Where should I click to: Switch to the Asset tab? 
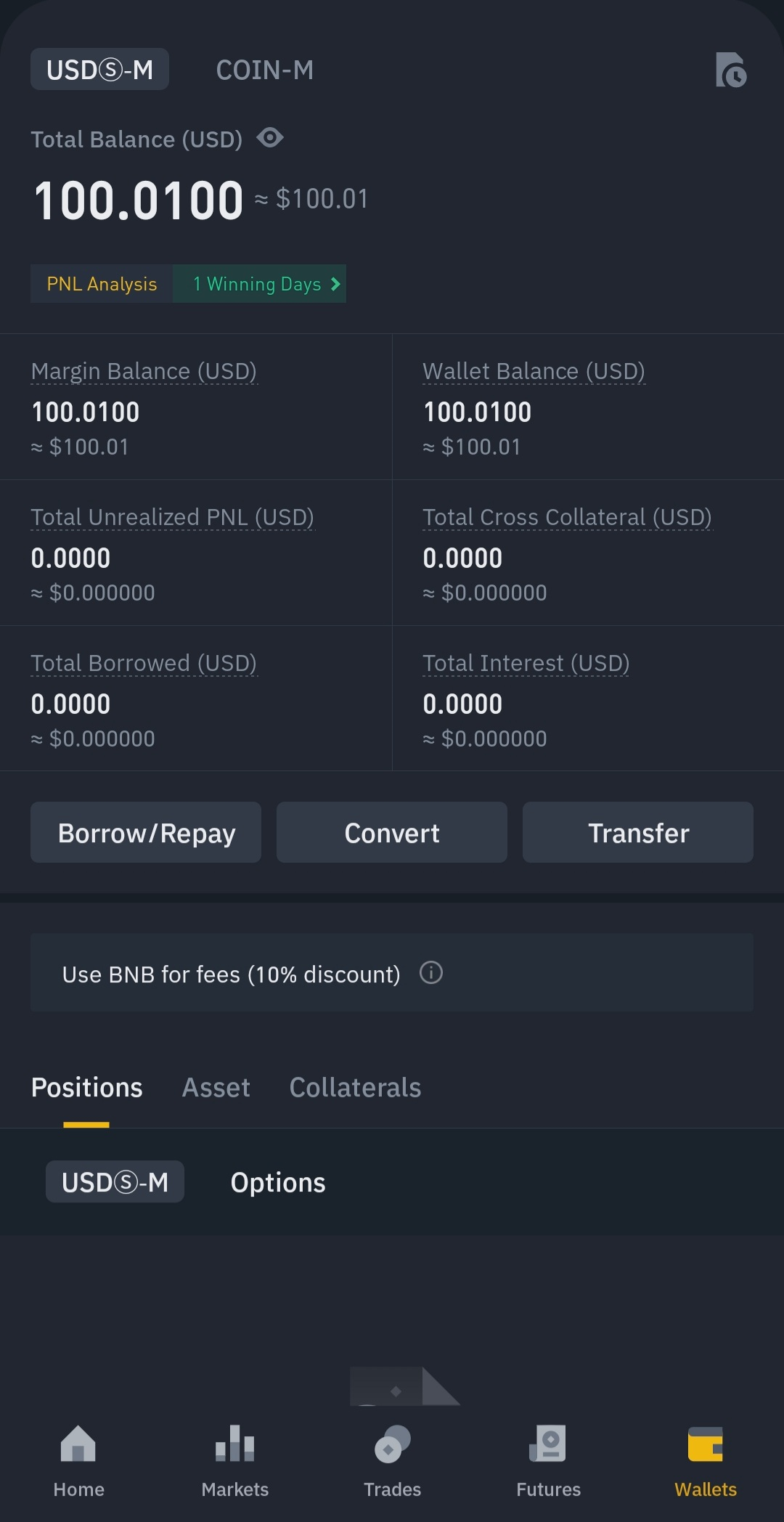point(216,1088)
